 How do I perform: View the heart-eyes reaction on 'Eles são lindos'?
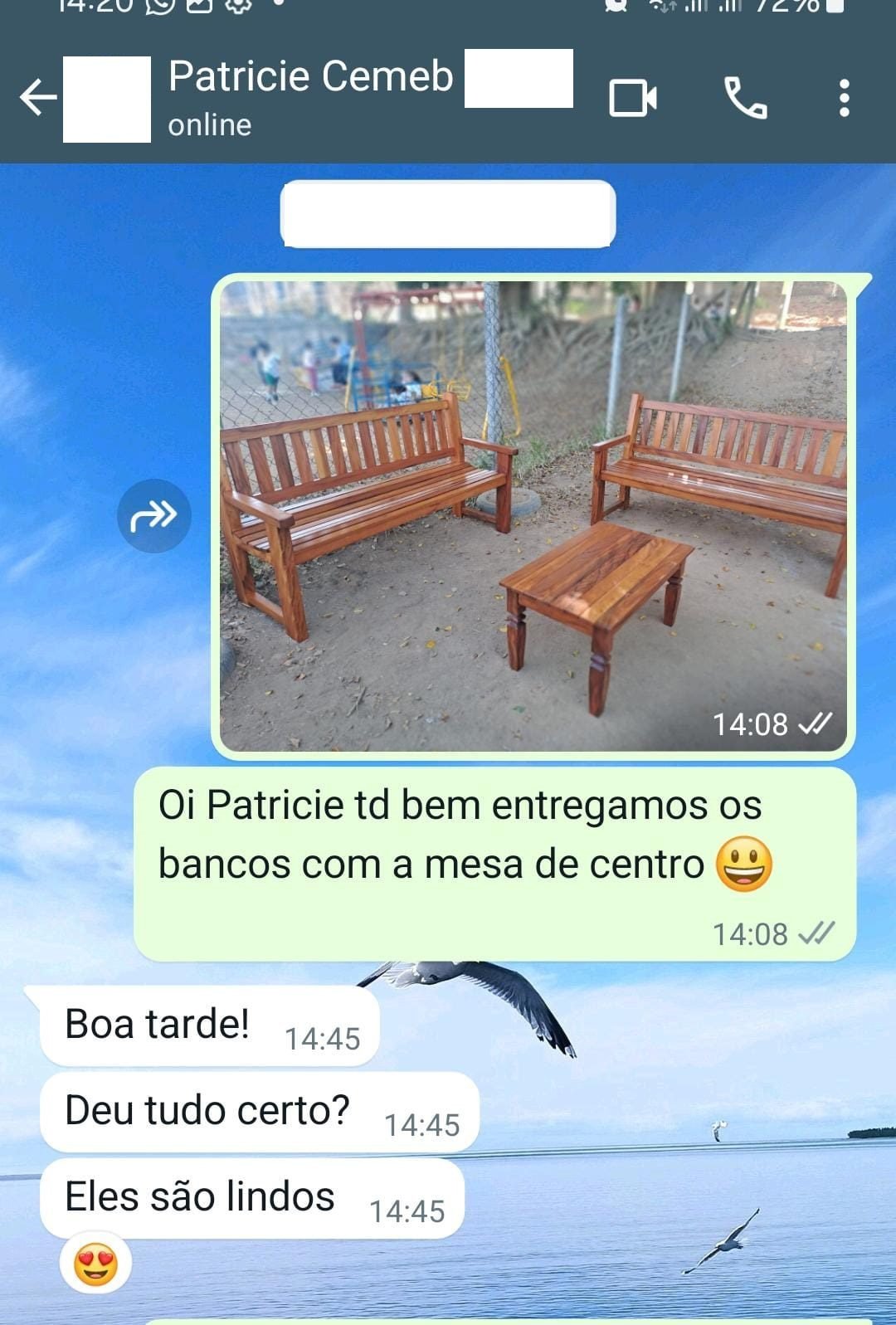tap(95, 1264)
